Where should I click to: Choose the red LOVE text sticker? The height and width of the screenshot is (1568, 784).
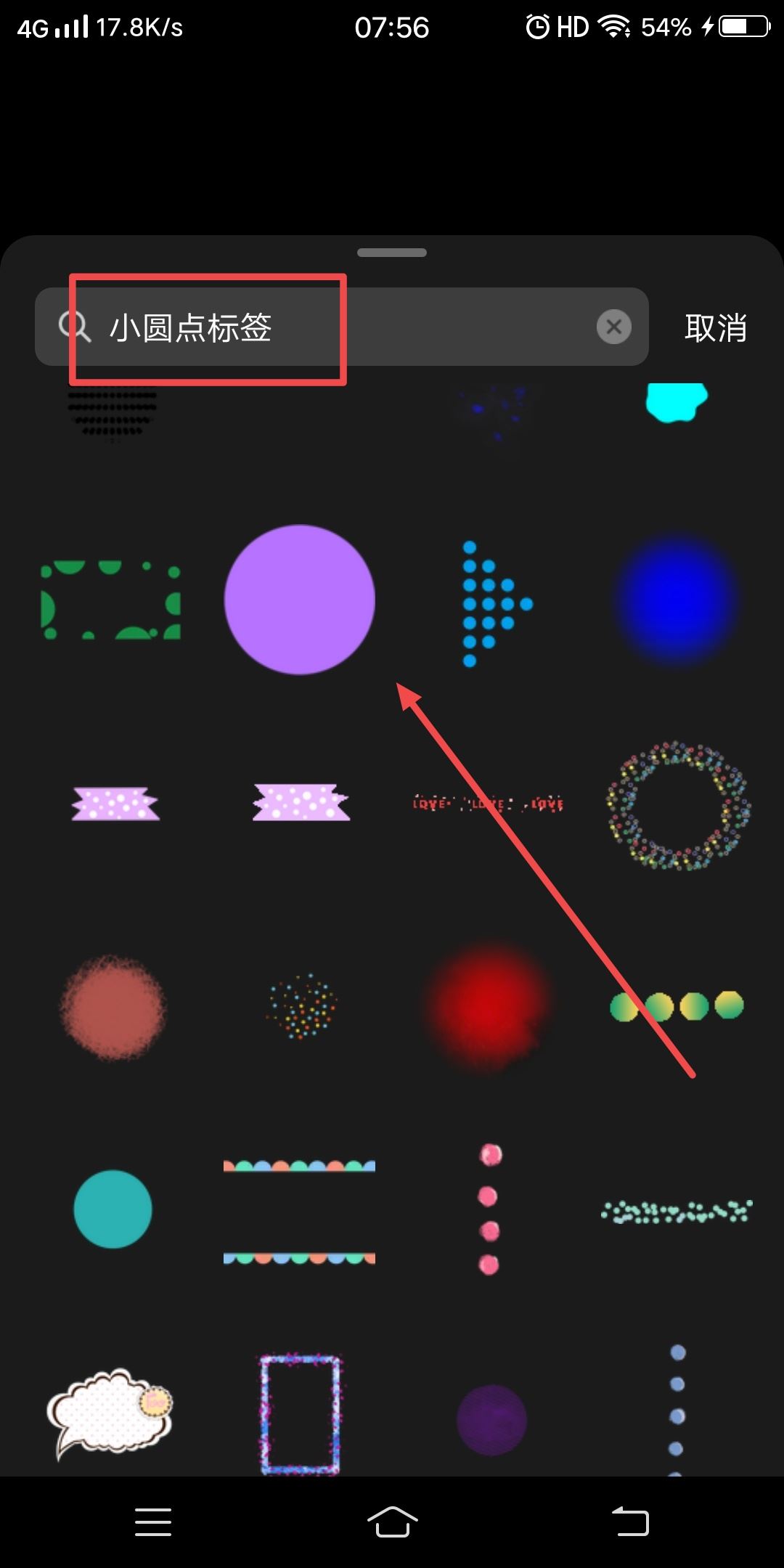488,804
